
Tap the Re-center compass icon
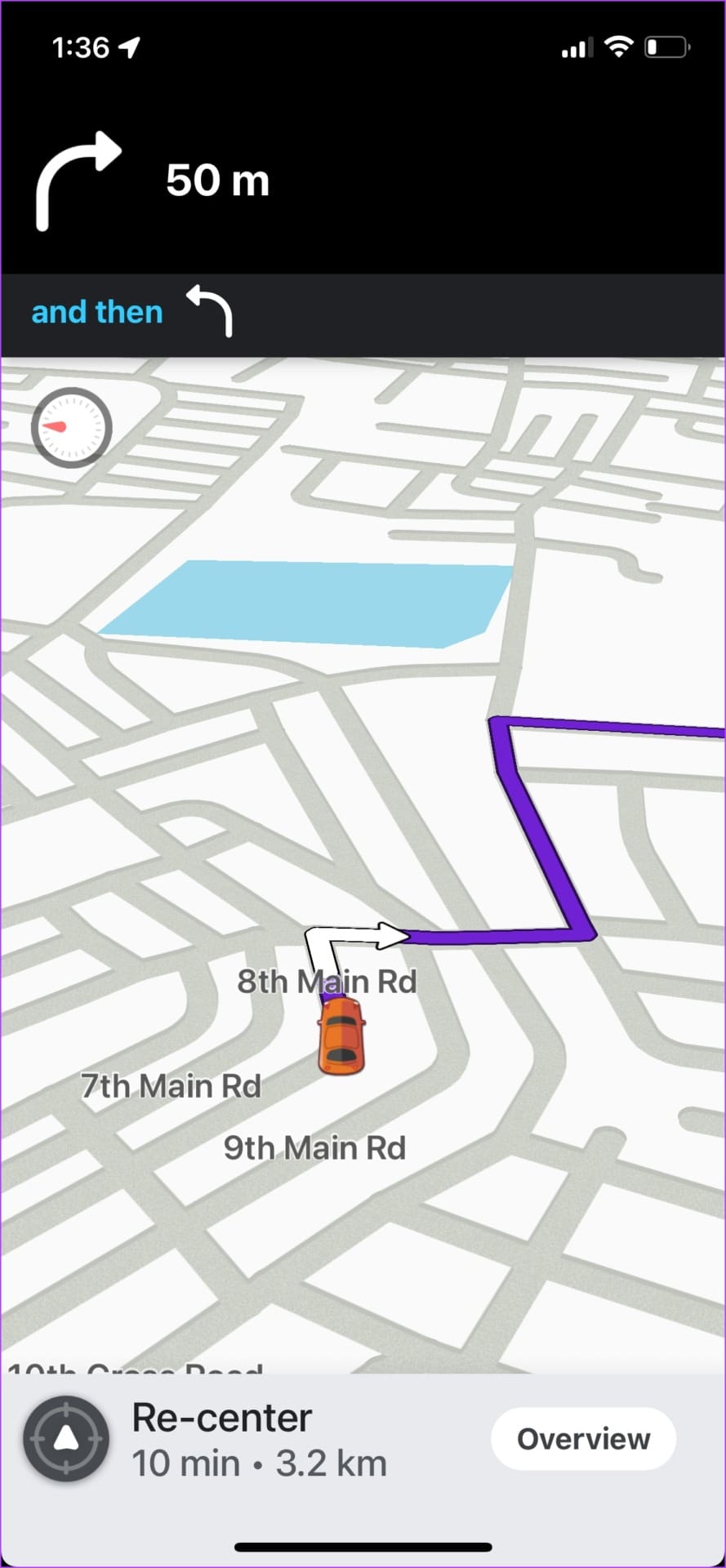click(x=66, y=1439)
